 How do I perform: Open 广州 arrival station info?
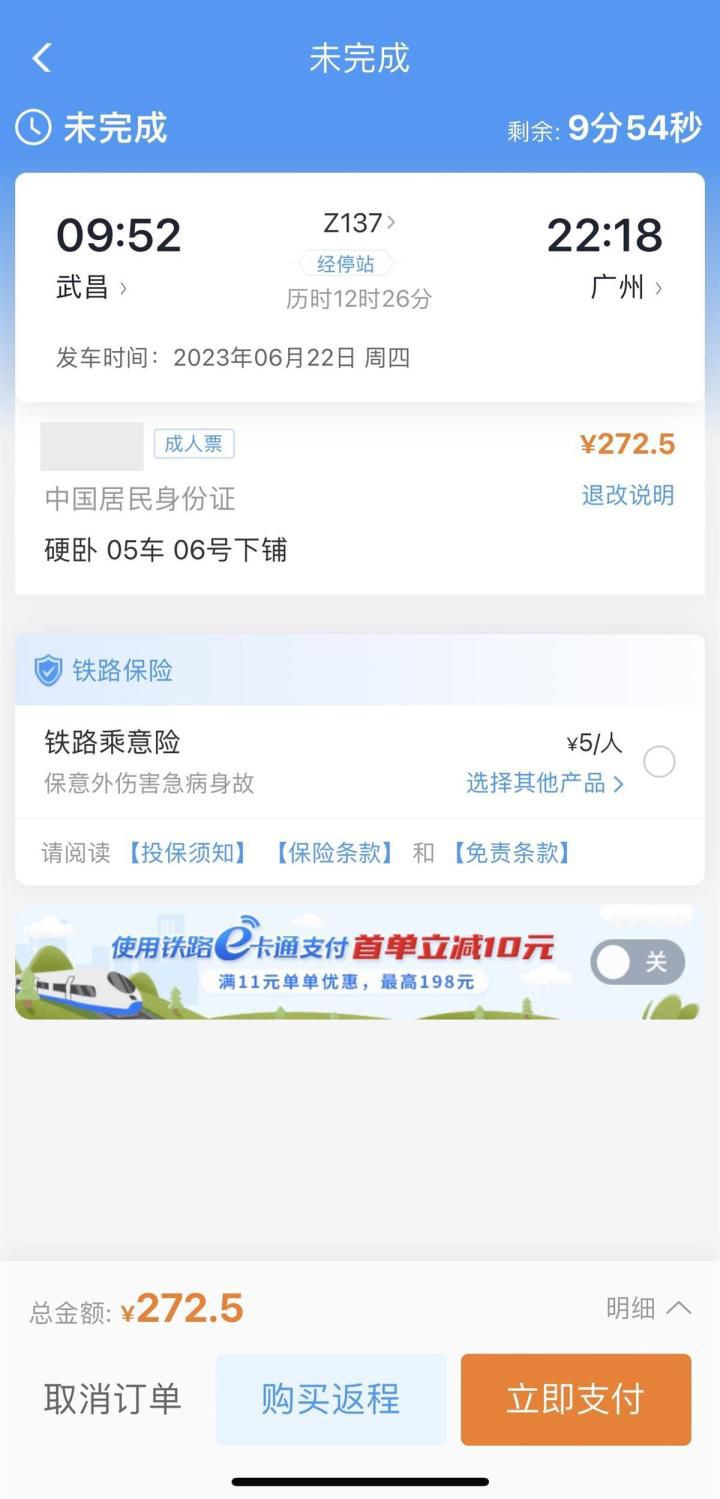[x=626, y=288]
